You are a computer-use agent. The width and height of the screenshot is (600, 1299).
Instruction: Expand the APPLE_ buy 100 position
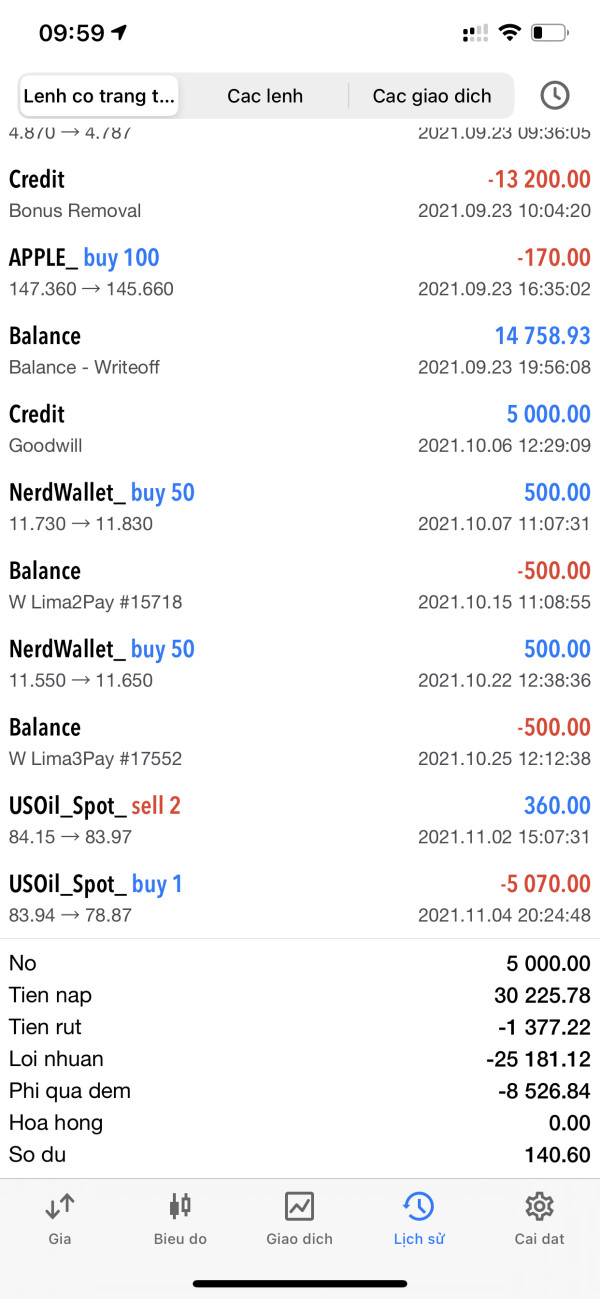coord(300,272)
